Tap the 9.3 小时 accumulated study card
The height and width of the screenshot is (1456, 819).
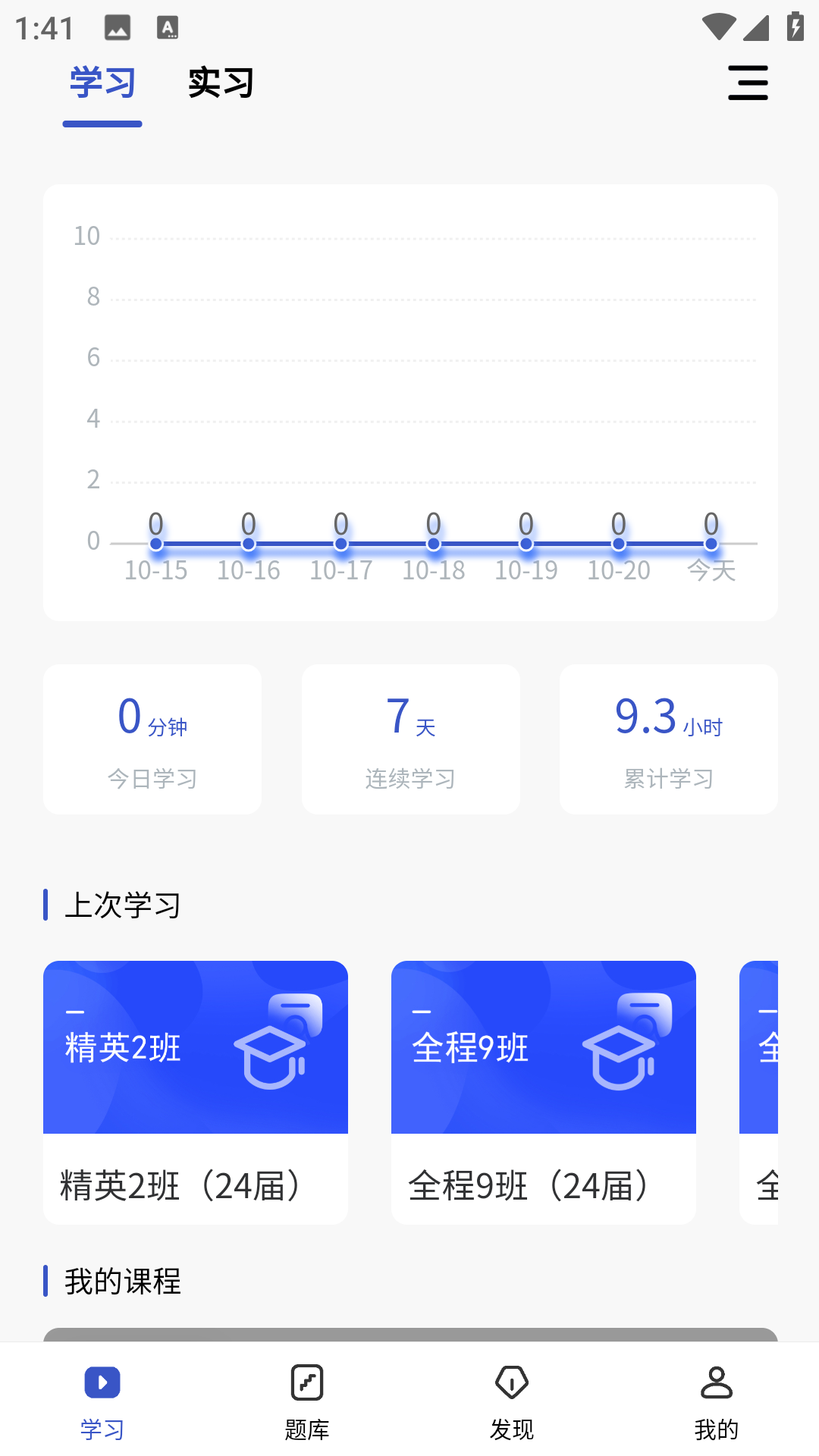pyautogui.click(x=668, y=739)
